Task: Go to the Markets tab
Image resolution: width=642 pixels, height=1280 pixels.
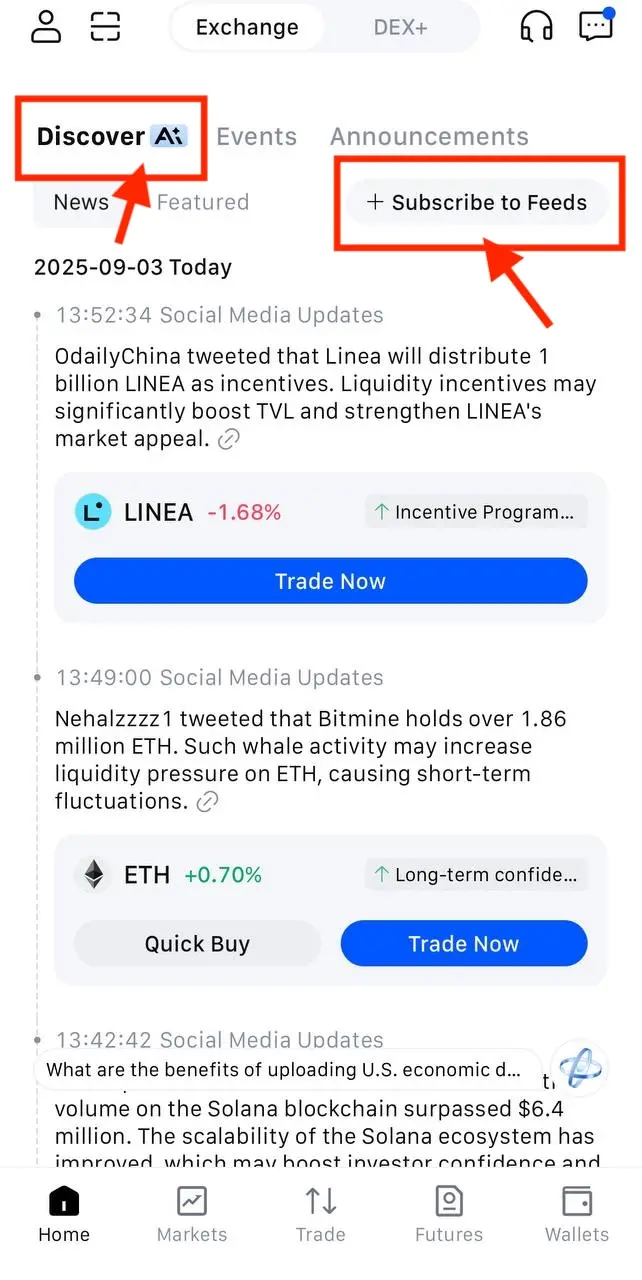Action: pyautogui.click(x=192, y=1213)
